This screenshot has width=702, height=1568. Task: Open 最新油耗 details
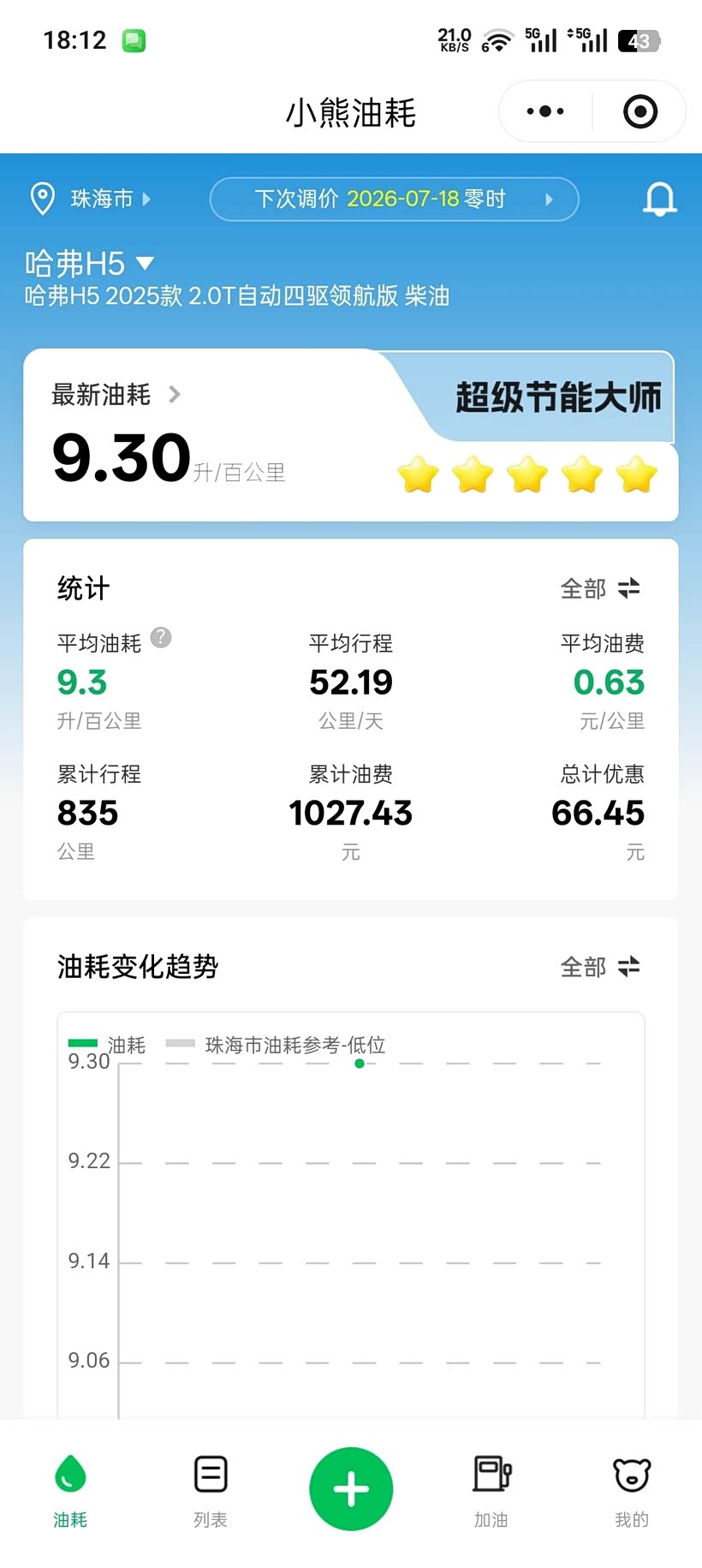(116, 395)
